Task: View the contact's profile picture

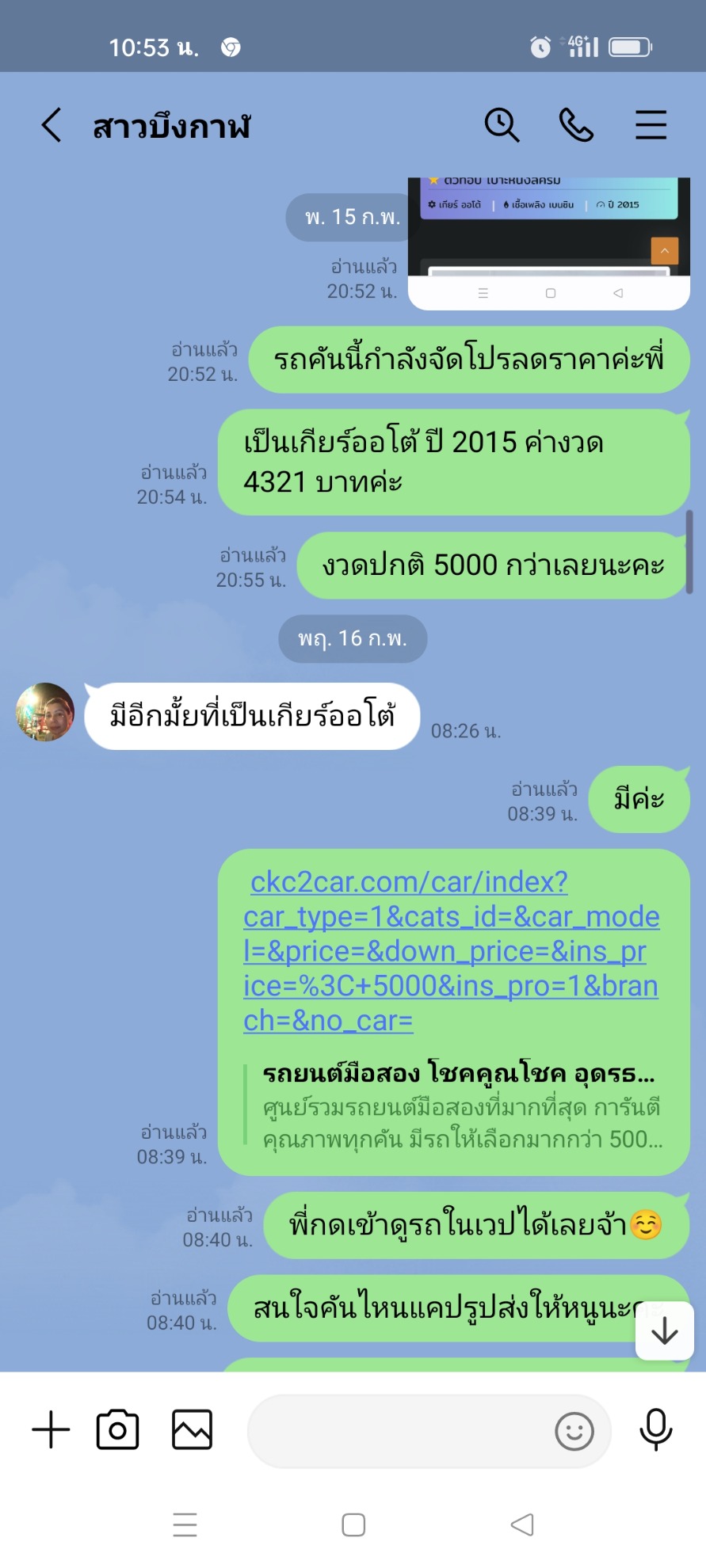Action: [45, 712]
